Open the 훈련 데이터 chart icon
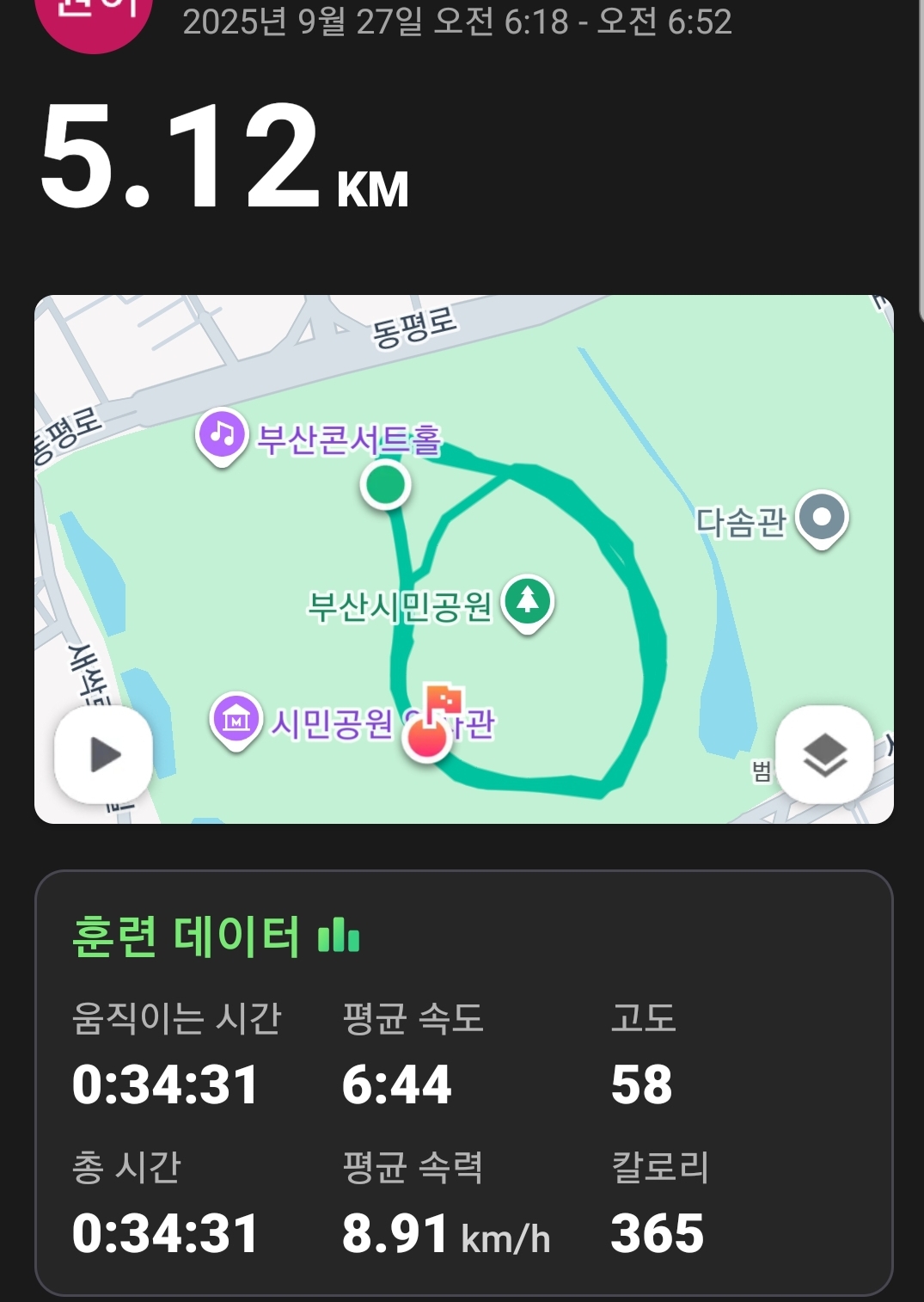This screenshot has width=924, height=1302. (x=339, y=937)
